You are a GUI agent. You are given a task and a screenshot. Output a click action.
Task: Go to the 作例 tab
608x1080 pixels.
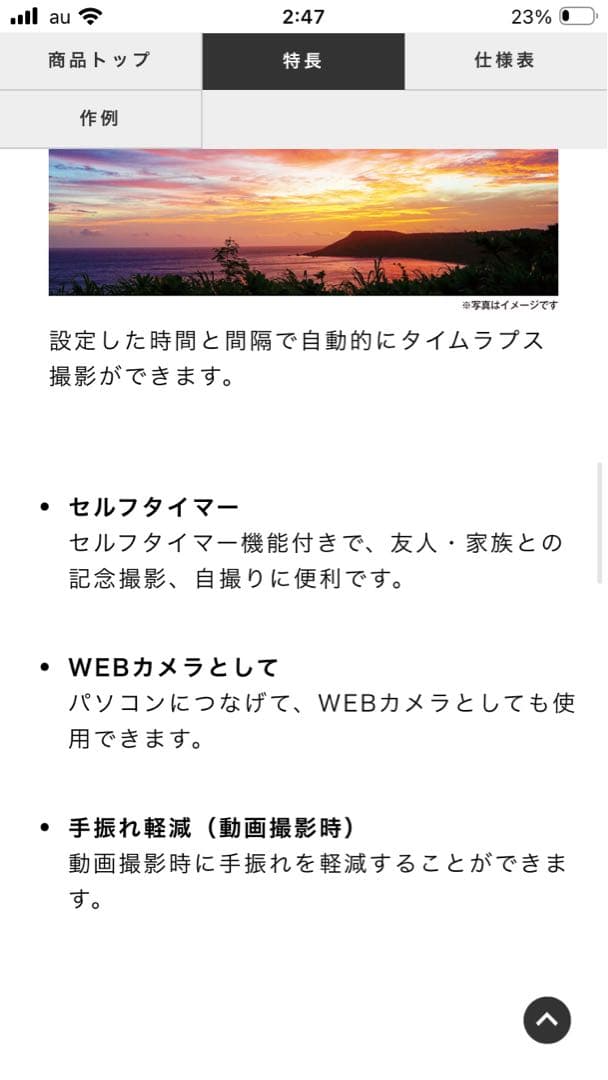click(x=100, y=118)
